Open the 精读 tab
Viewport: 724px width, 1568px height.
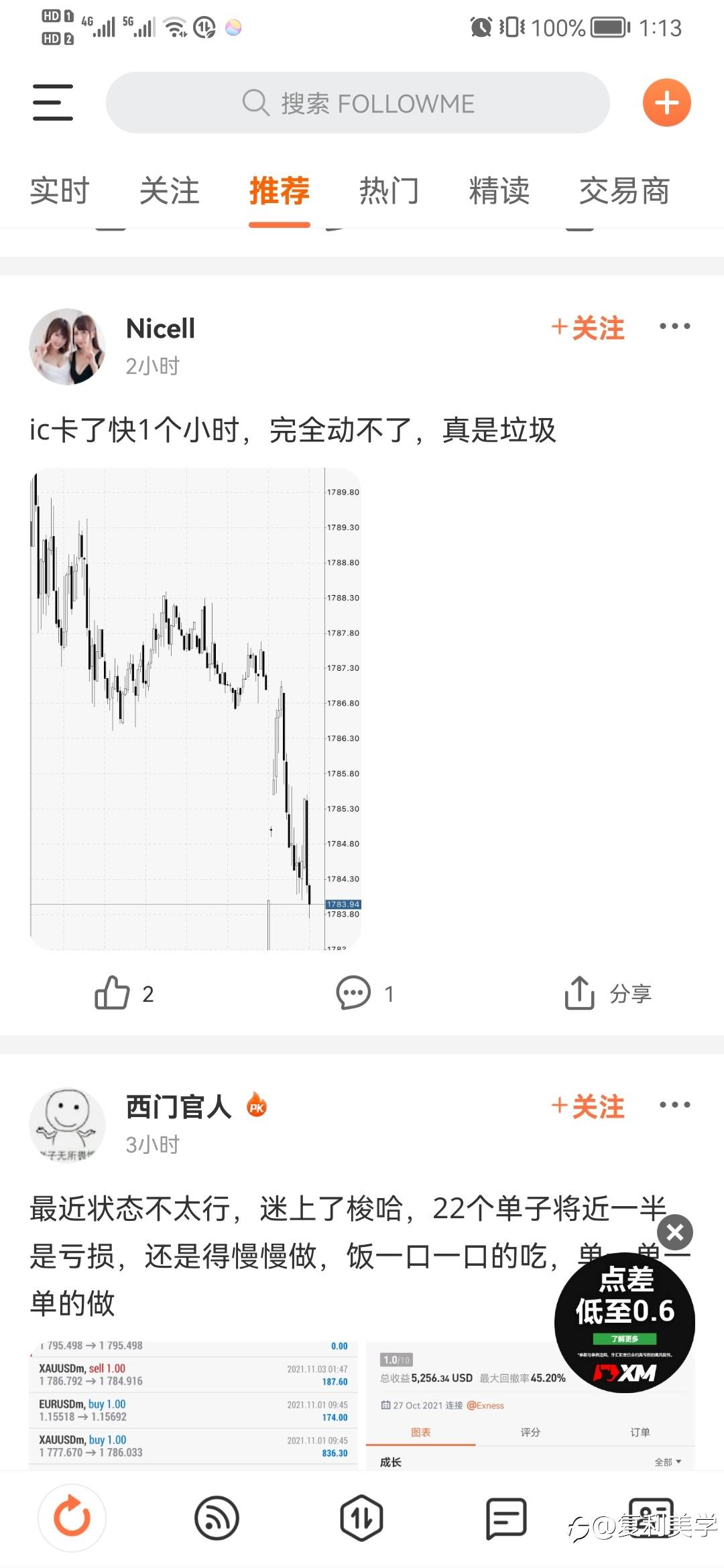[499, 191]
